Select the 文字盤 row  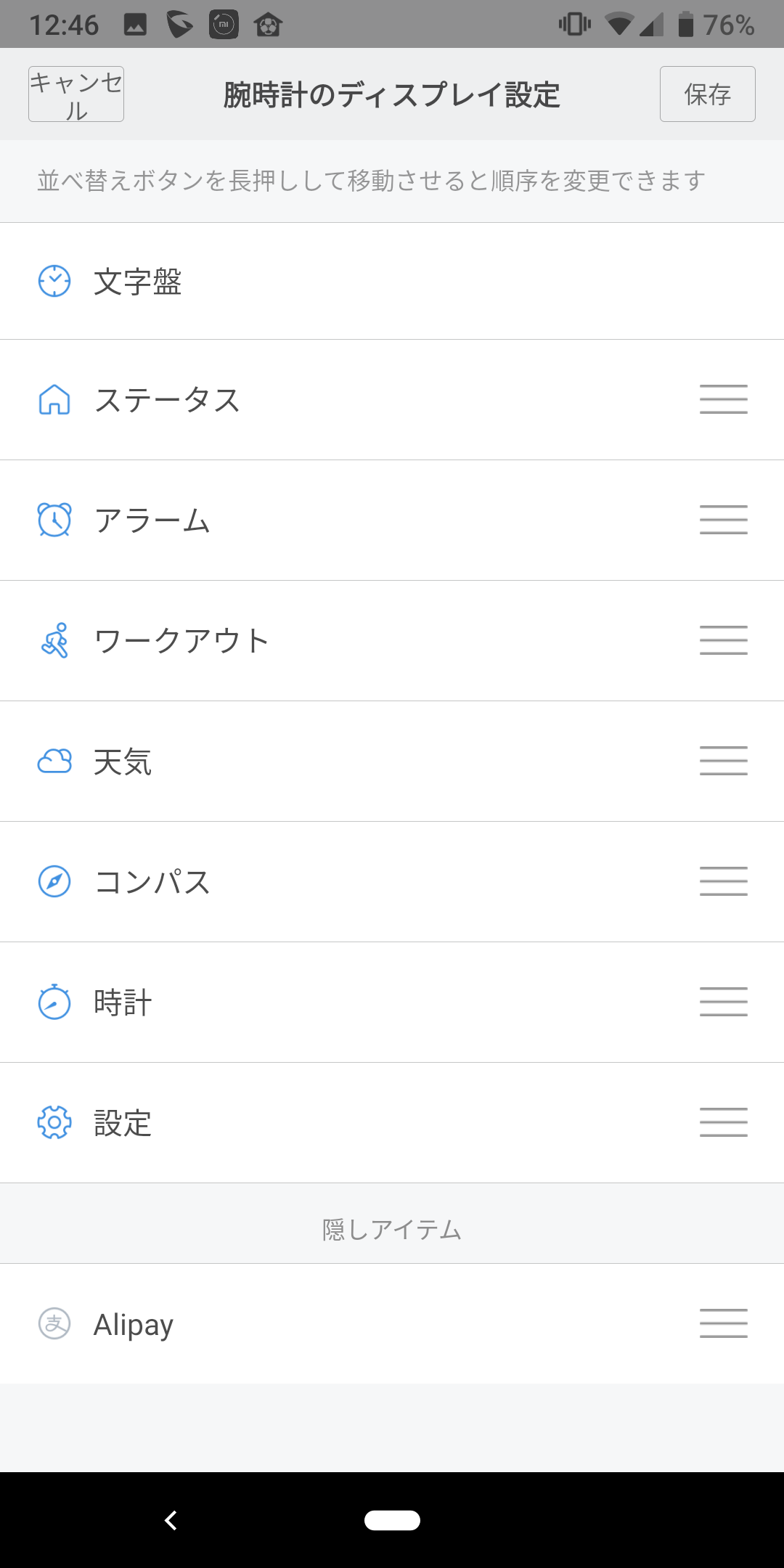click(392, 282)
